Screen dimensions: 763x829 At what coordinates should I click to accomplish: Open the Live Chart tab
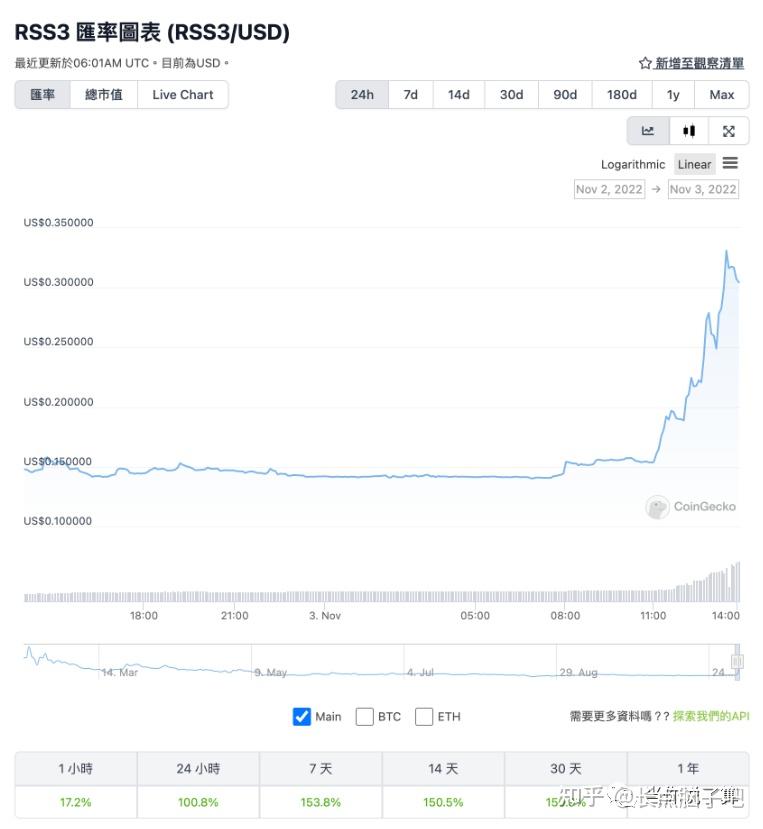click(182, 94)
